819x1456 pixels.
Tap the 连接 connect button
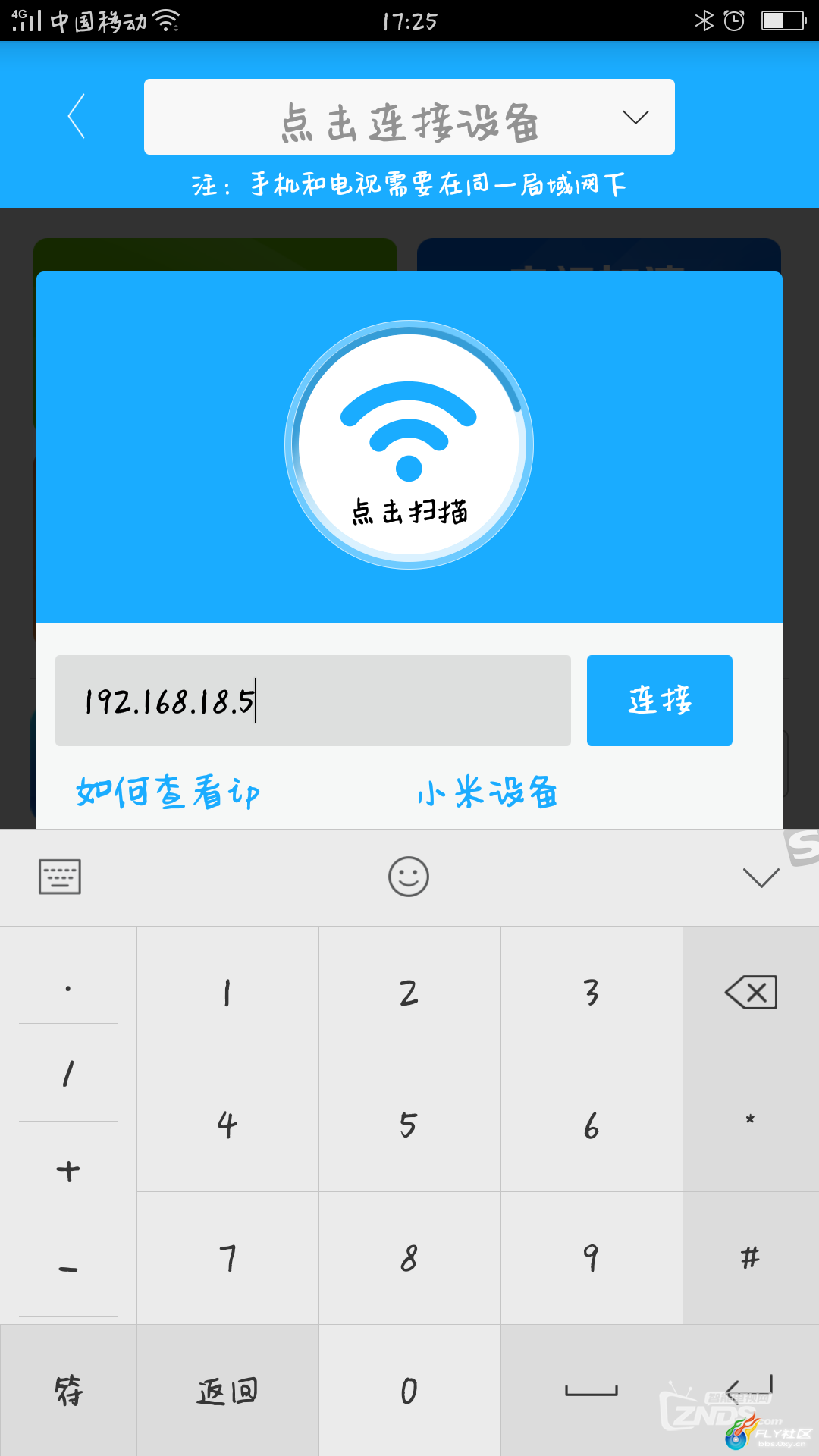(659, 701)
